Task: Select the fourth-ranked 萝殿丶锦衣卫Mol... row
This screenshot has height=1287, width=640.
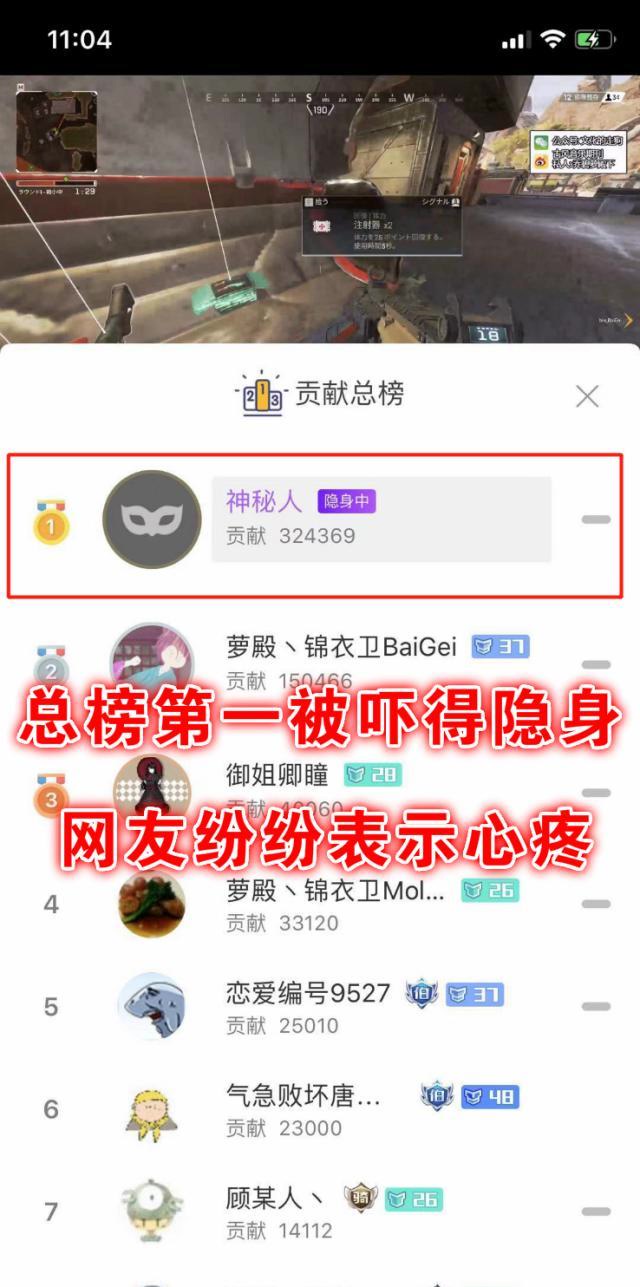Action: pyautogui.click(x=320, y=905)
